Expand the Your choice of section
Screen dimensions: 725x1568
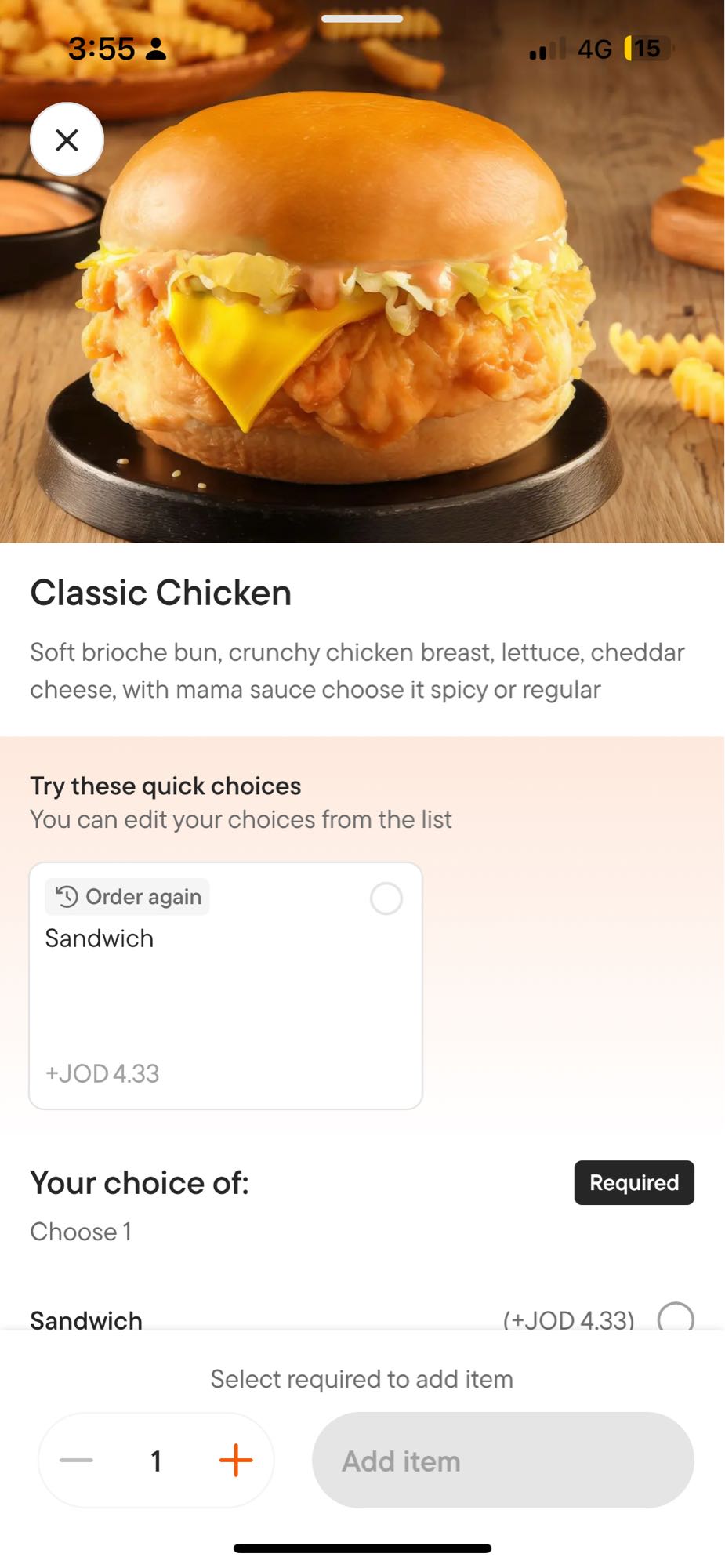point(140,1182)
